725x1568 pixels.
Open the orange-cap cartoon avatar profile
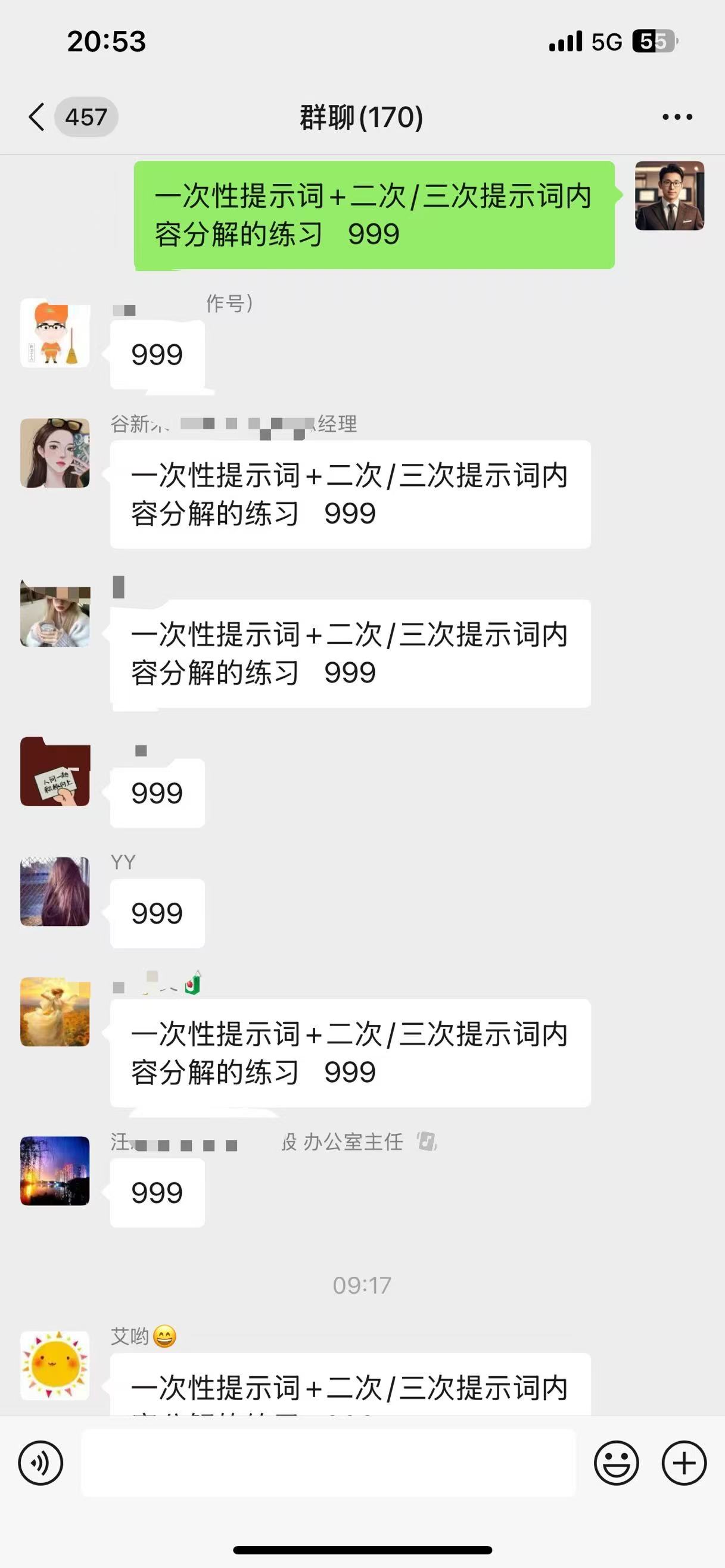(x=55, y=333)
